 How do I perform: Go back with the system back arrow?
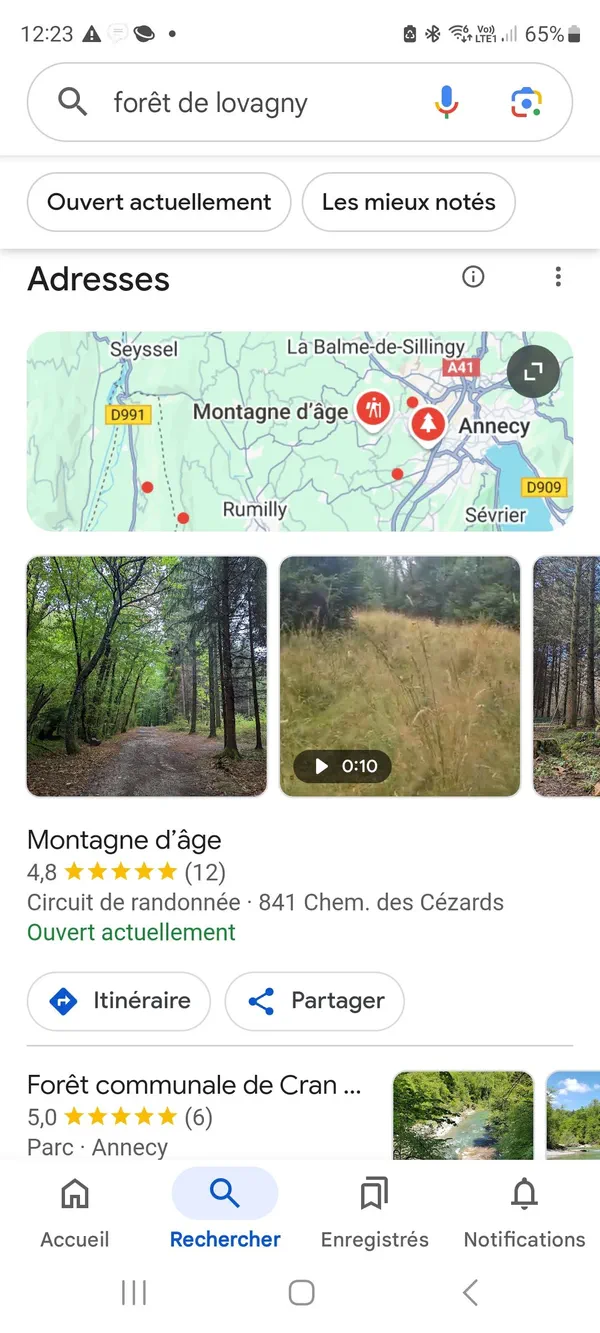[x=470, y=1293]
